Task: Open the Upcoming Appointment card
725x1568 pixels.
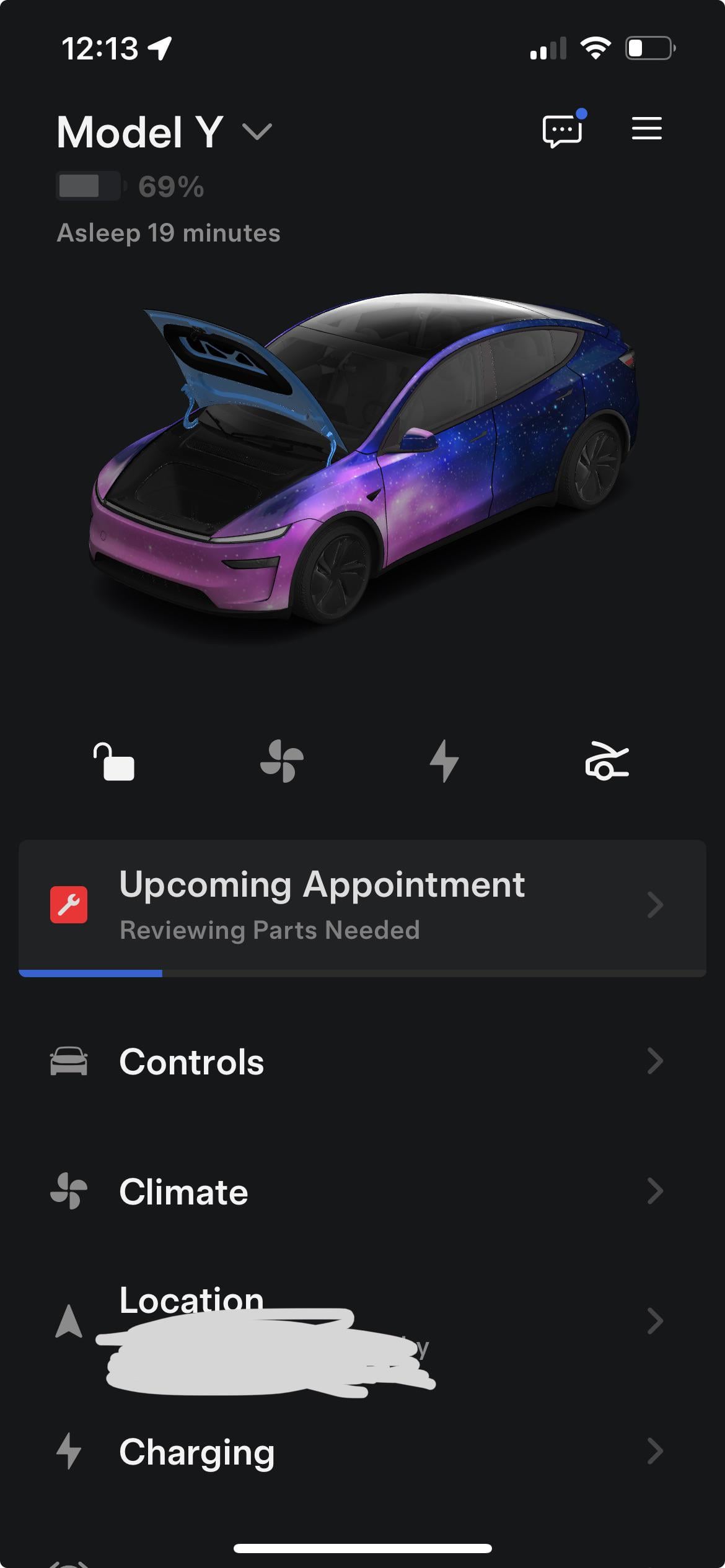Action: click(362, 907)
